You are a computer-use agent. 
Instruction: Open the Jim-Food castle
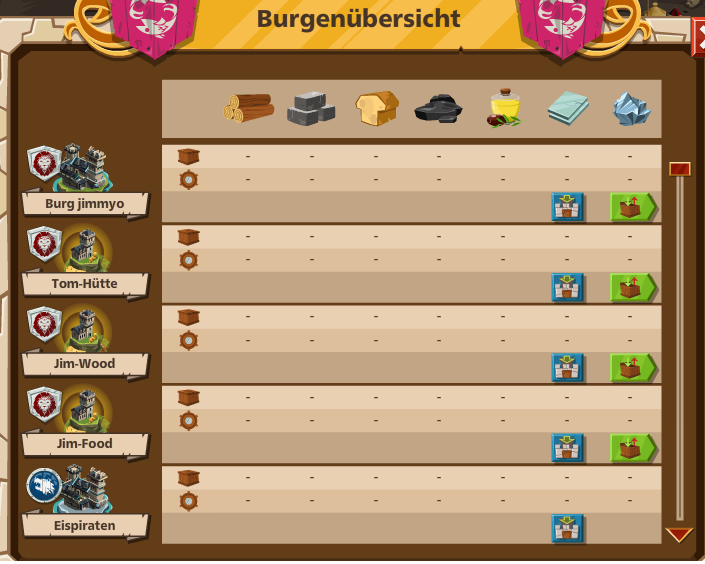coord(85,444)
